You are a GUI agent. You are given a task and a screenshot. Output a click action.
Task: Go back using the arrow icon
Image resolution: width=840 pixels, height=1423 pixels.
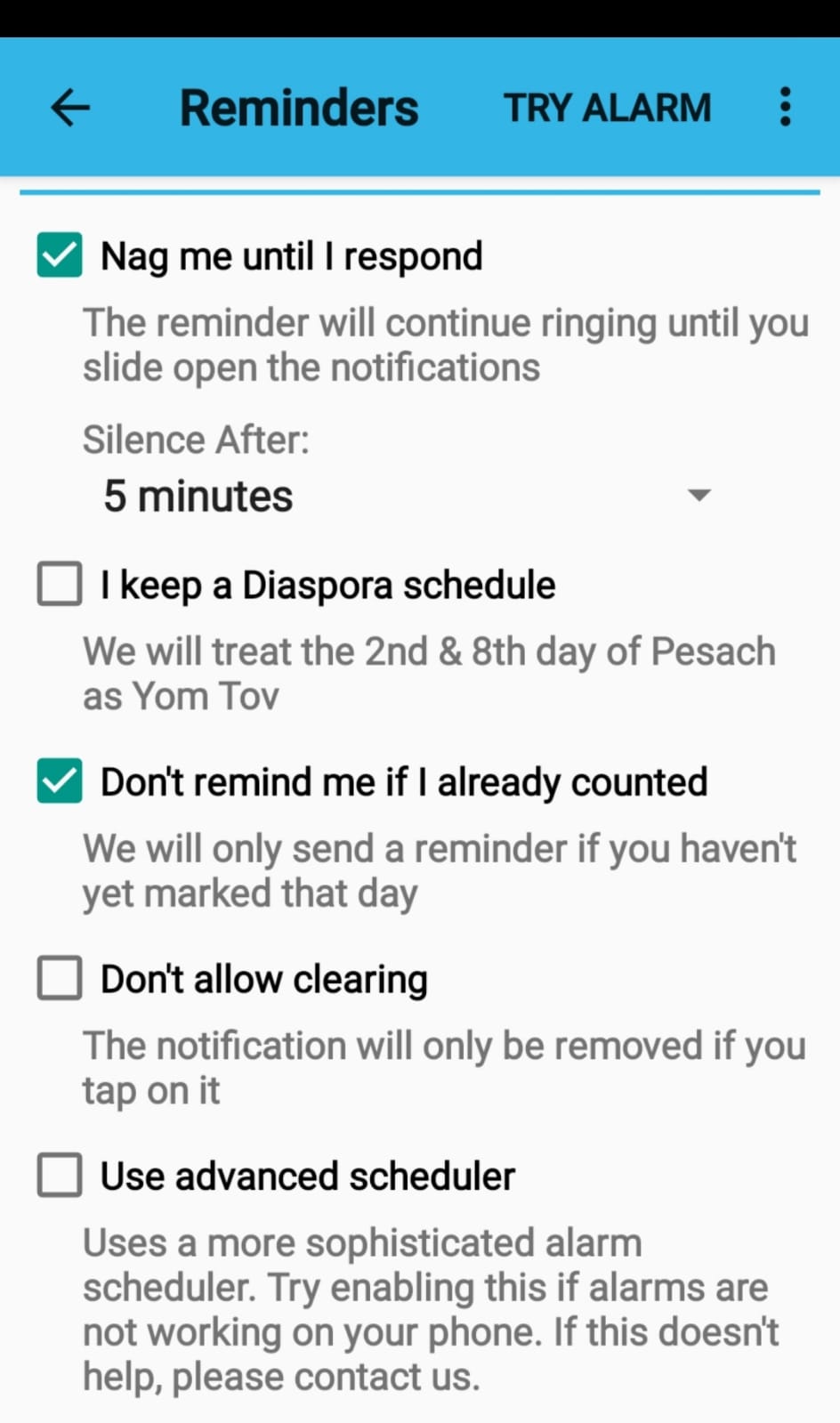tap(70, 108)
